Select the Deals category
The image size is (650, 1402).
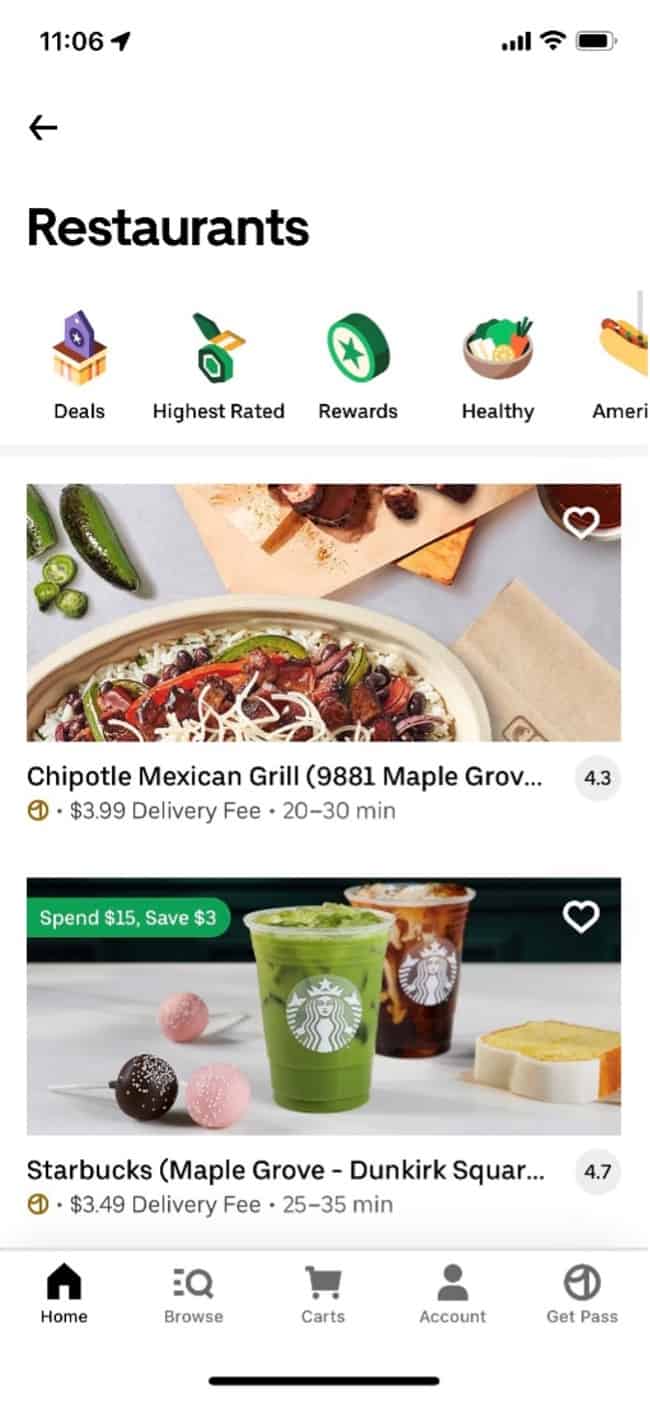click(79, 365)
